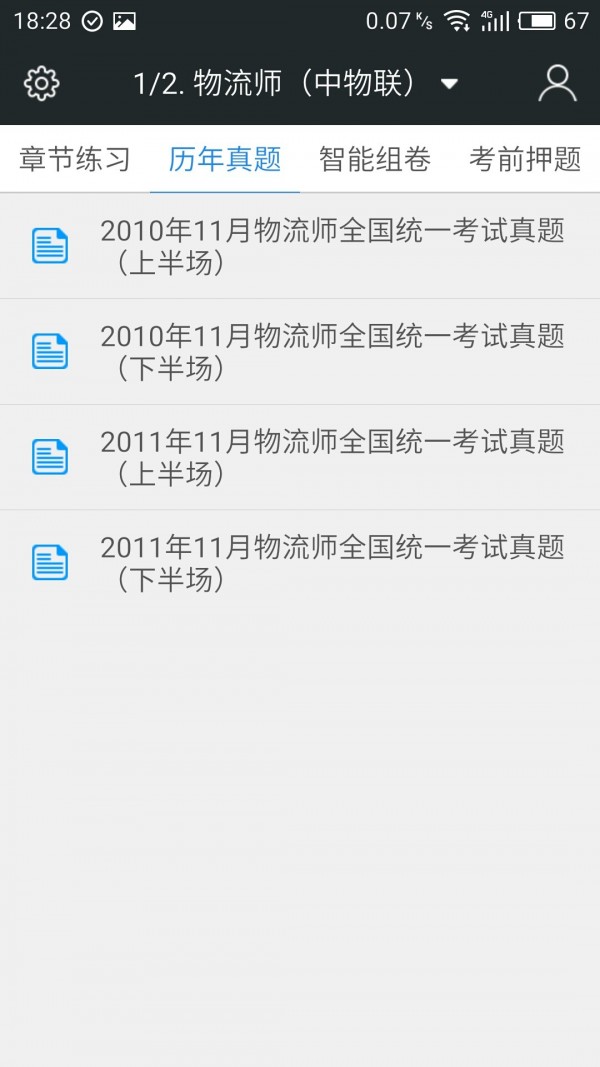This screenshot has height=1067, width=600.
Task: Switch to the 章节练习 tab
Action: tap(75, 159)
